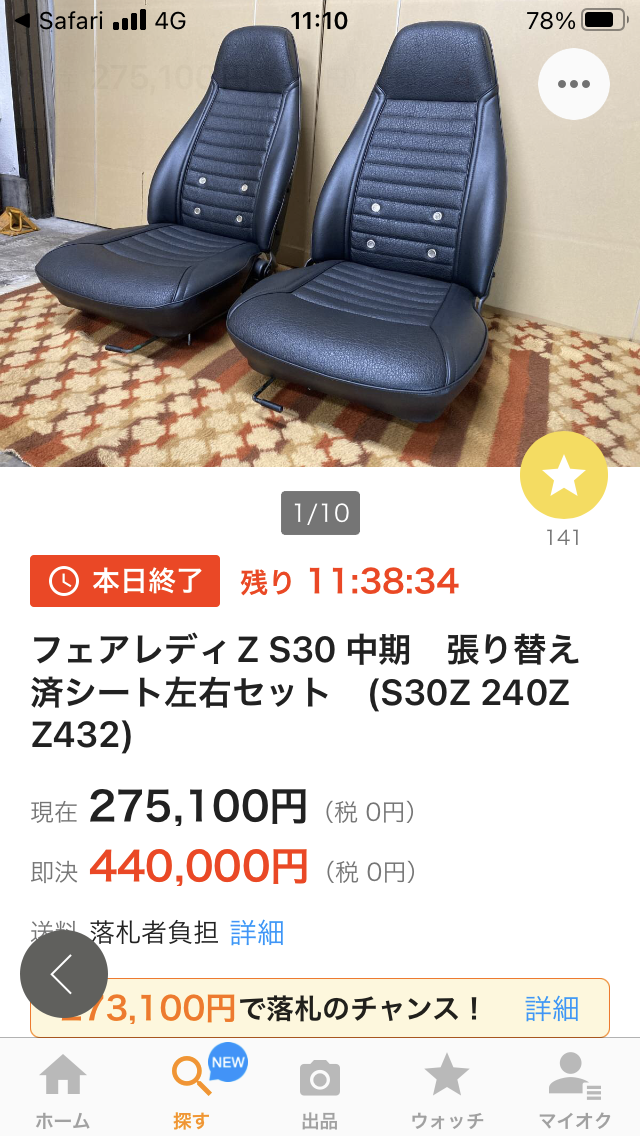Add item to watchlist with star button
The width and height of the screenshot is (640, 1136).
(x=563, y=475)
